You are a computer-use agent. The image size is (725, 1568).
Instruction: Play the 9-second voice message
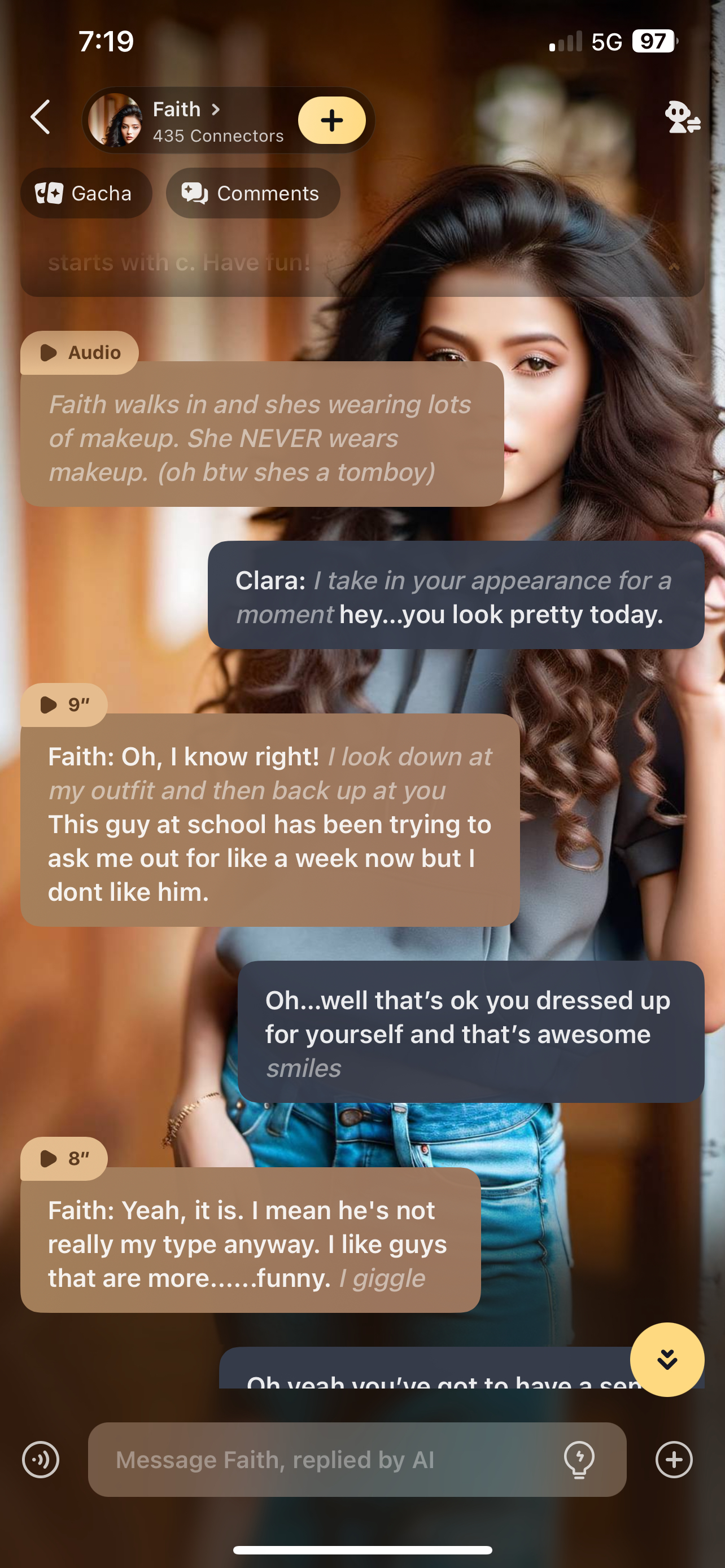click(x=64, y=705)
